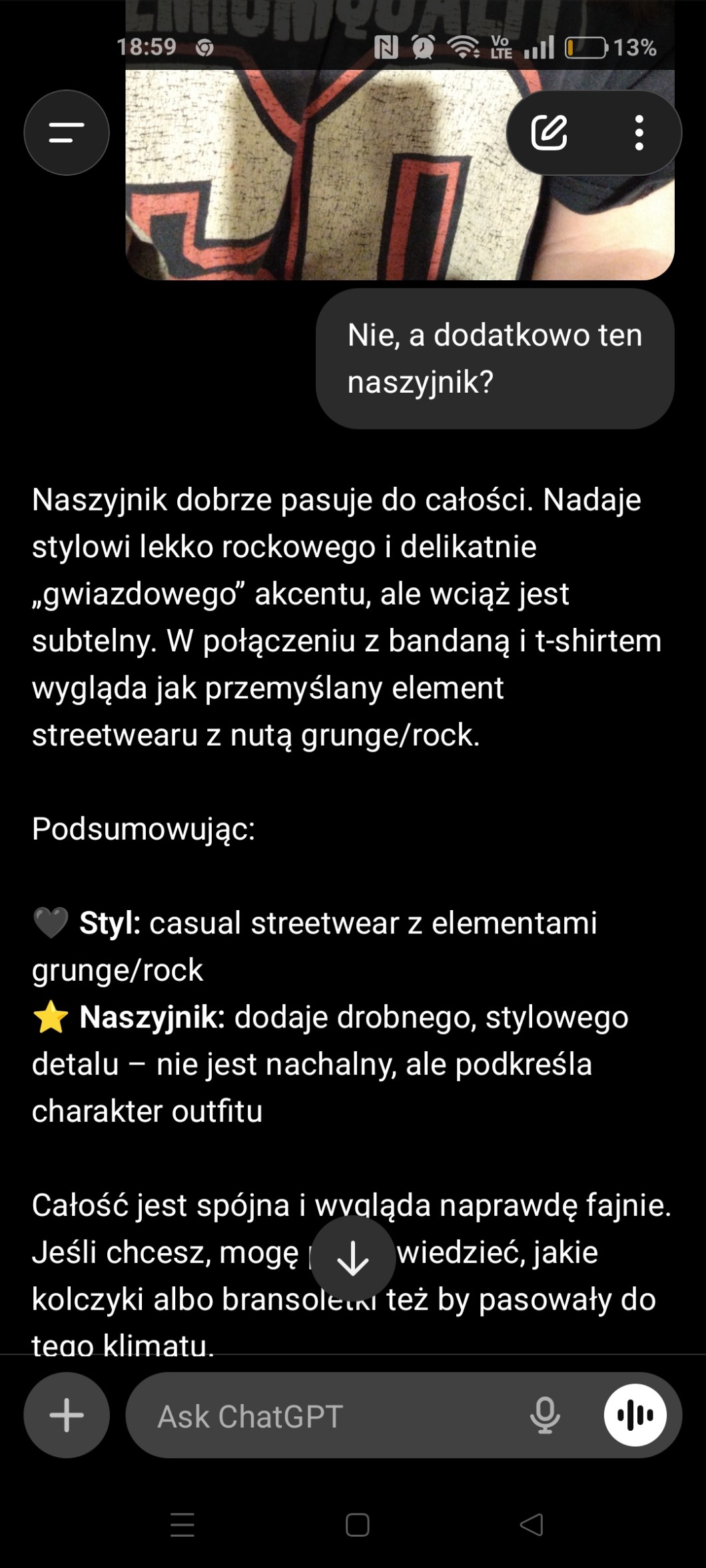706x1568 pixels.
Task: Open the sidebar menu button
Action: click(x=67, y=132)
